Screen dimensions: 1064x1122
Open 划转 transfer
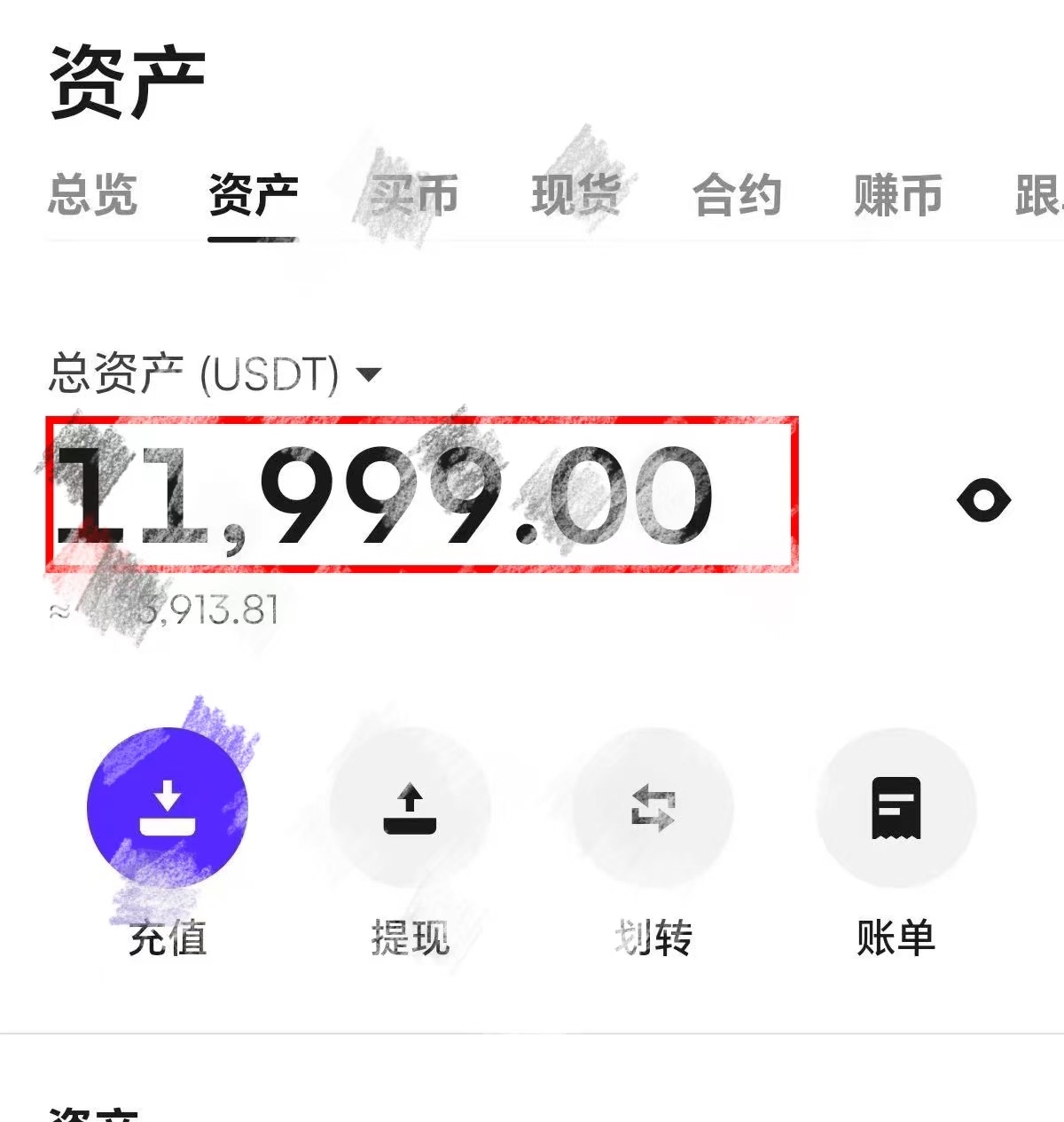(653, 808)
